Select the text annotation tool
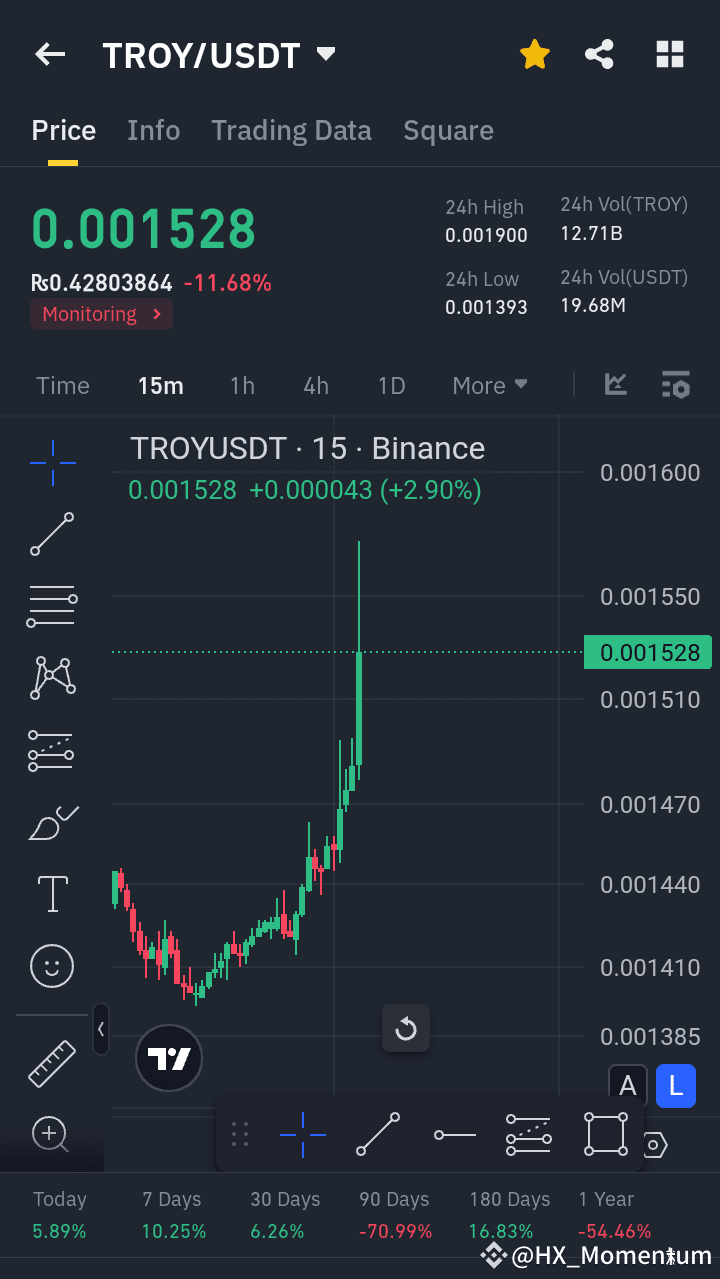720x1279 pixels. pyautogui.click(x=51, y=894)
